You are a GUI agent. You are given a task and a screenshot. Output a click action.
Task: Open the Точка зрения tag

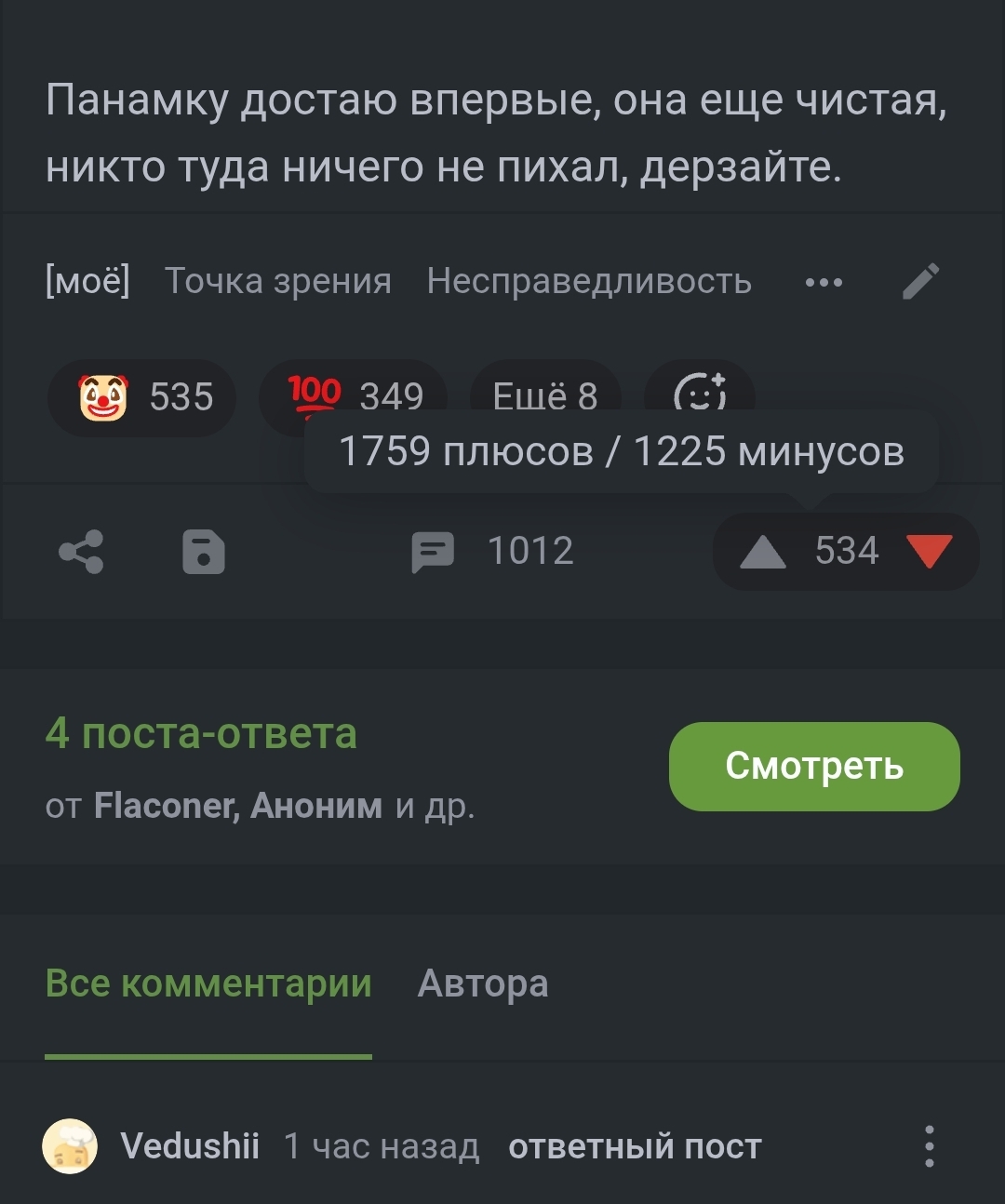pyautogui.click(x=277, y=281)
